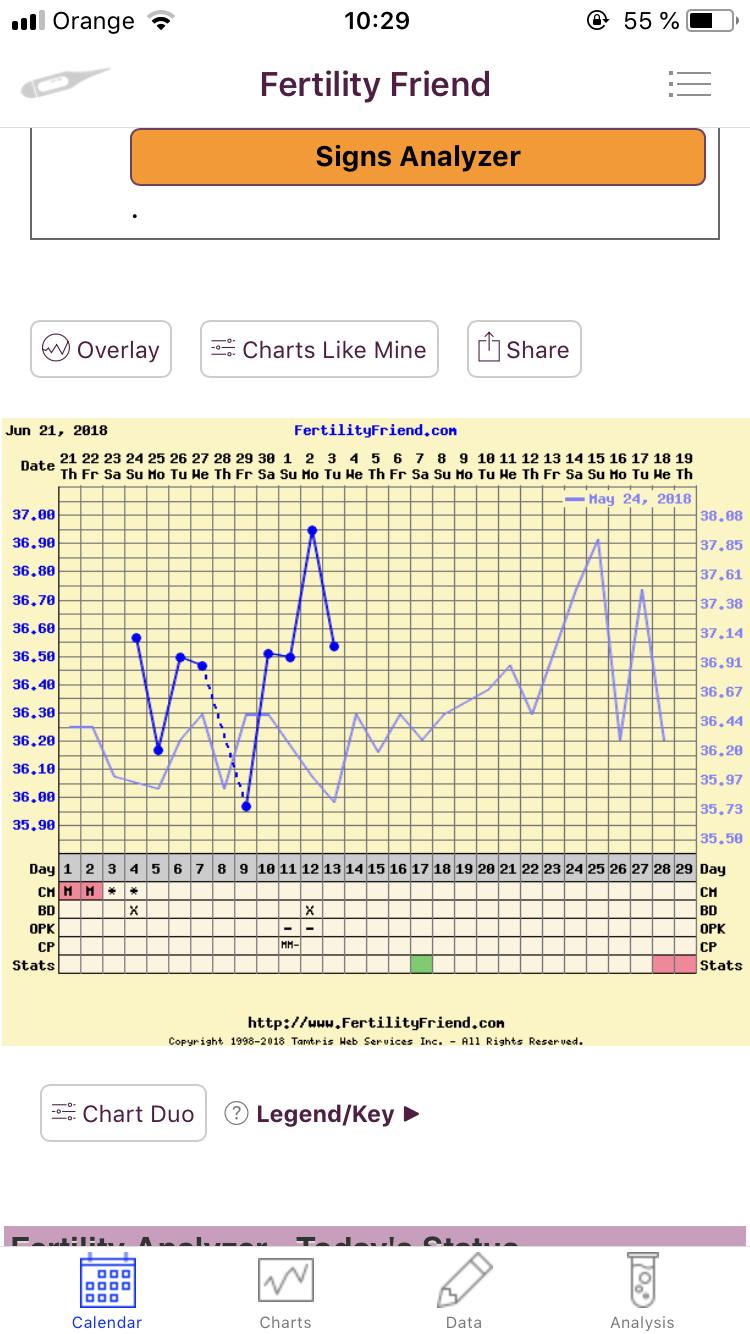The width and height of the screenshot is (750, 1334).
Task: Open Chart Duo view
Action: [x=123, y=1113]
